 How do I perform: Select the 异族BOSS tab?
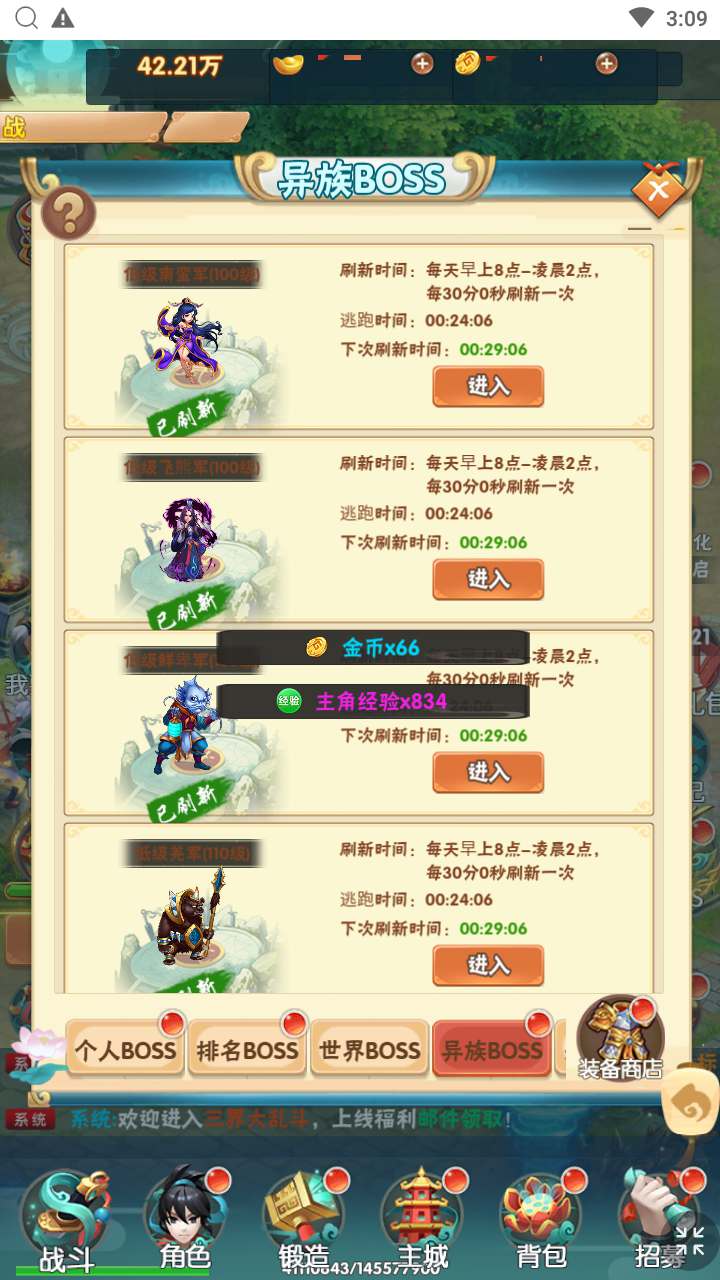coord(491,1049)
